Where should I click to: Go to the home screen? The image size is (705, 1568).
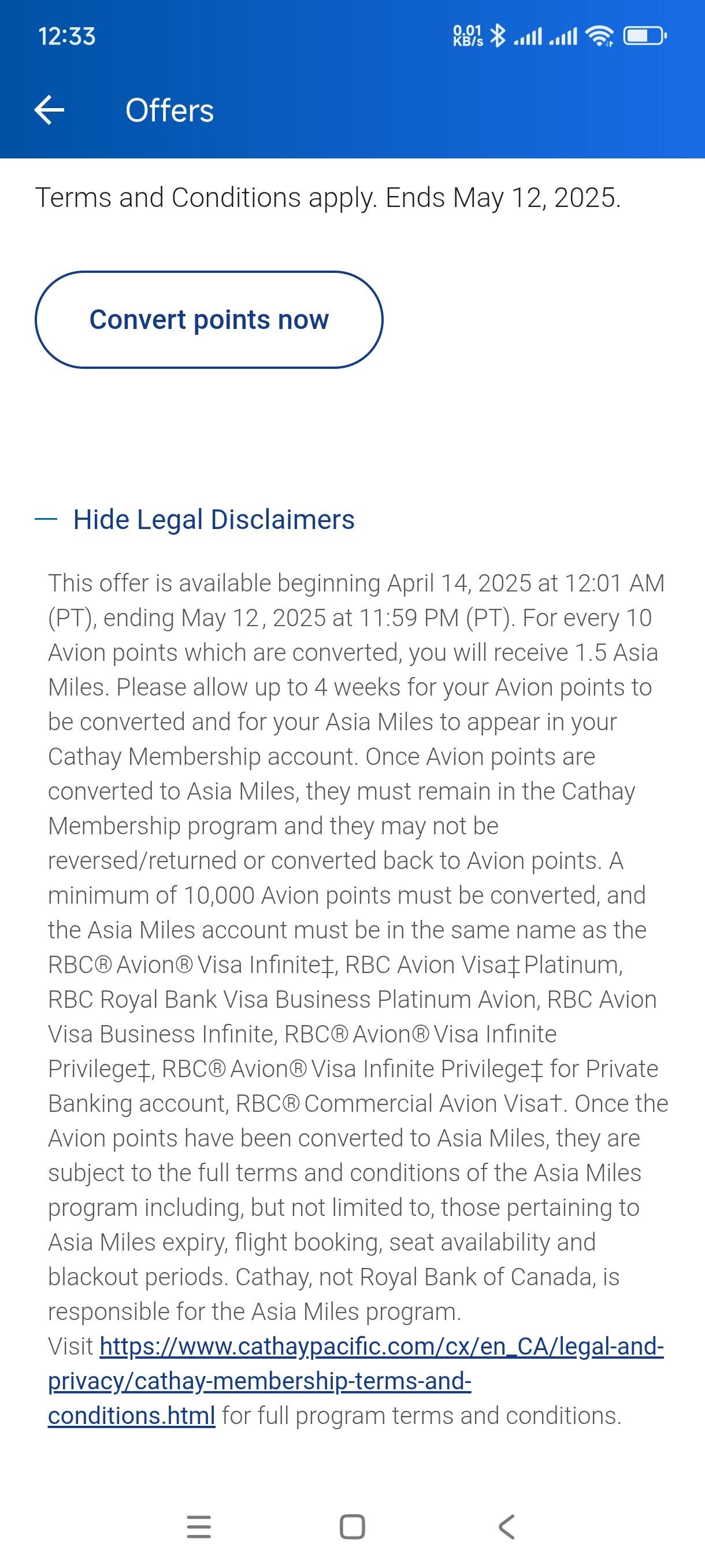pyautogui.click(x=352, y=1526)
